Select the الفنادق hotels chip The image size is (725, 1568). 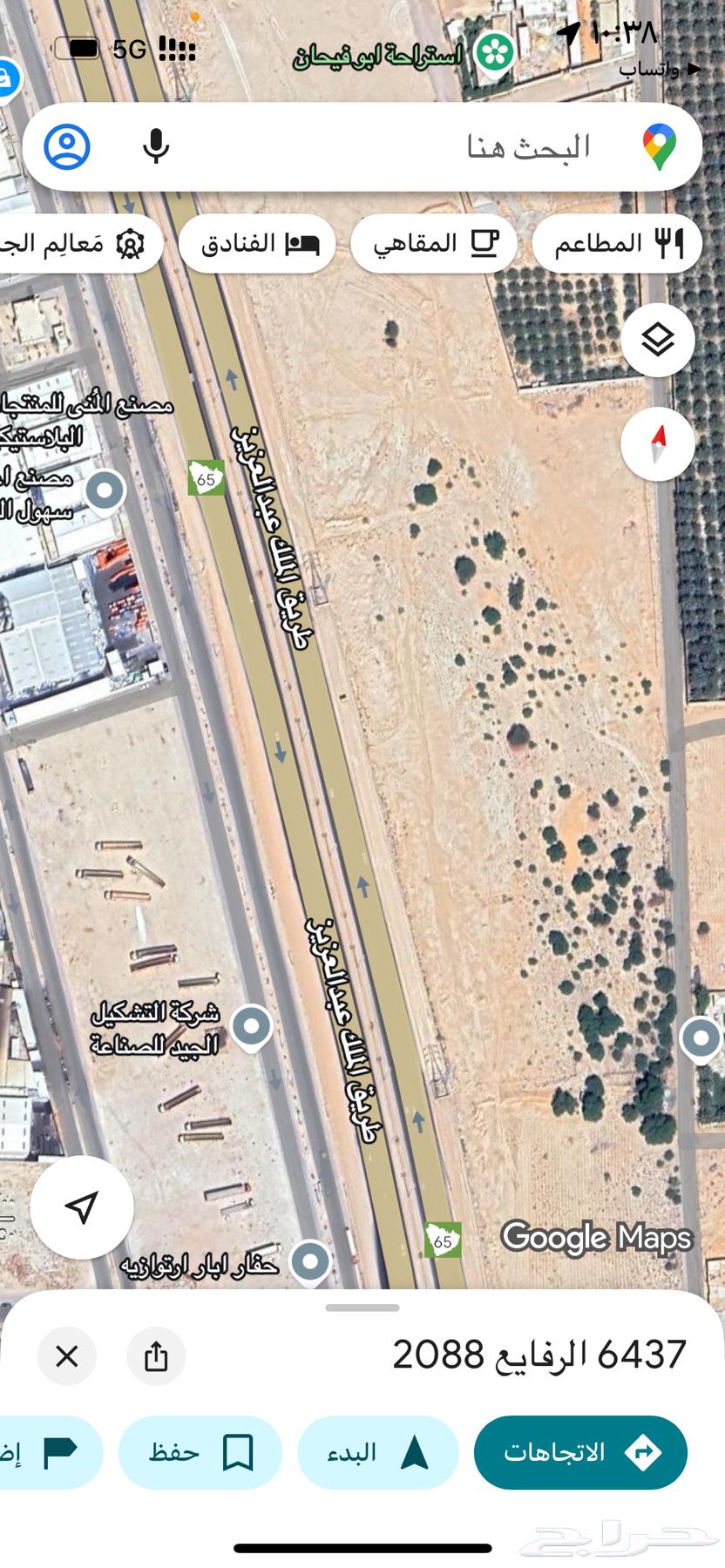point(257,243)
